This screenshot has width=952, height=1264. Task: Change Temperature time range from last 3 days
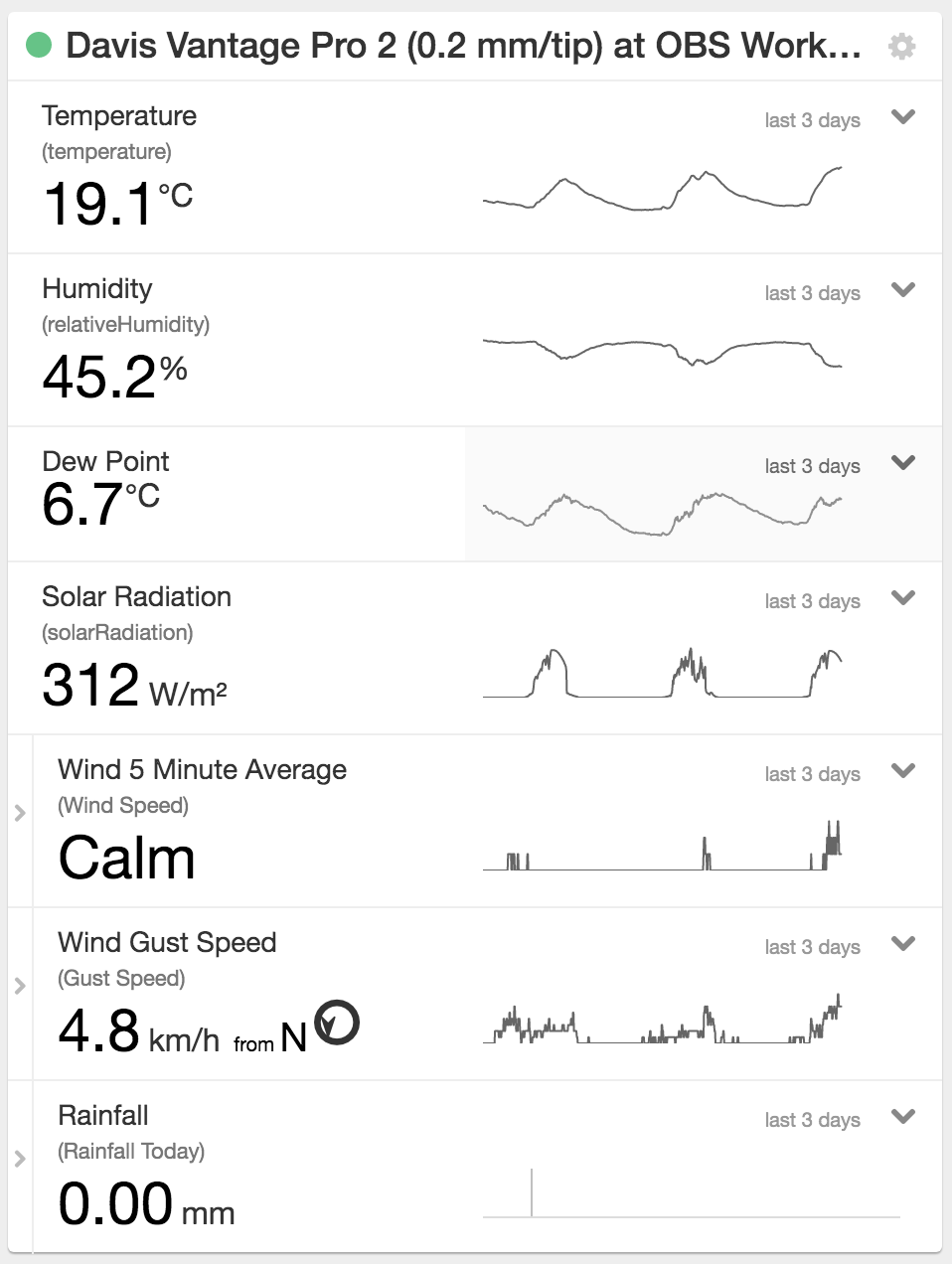[812, 120]
